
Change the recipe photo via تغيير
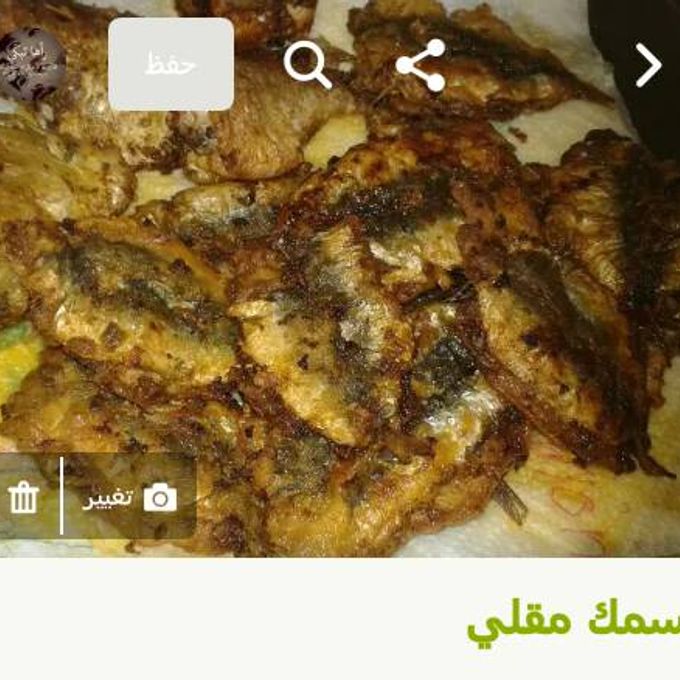click(x=130, y=497)
